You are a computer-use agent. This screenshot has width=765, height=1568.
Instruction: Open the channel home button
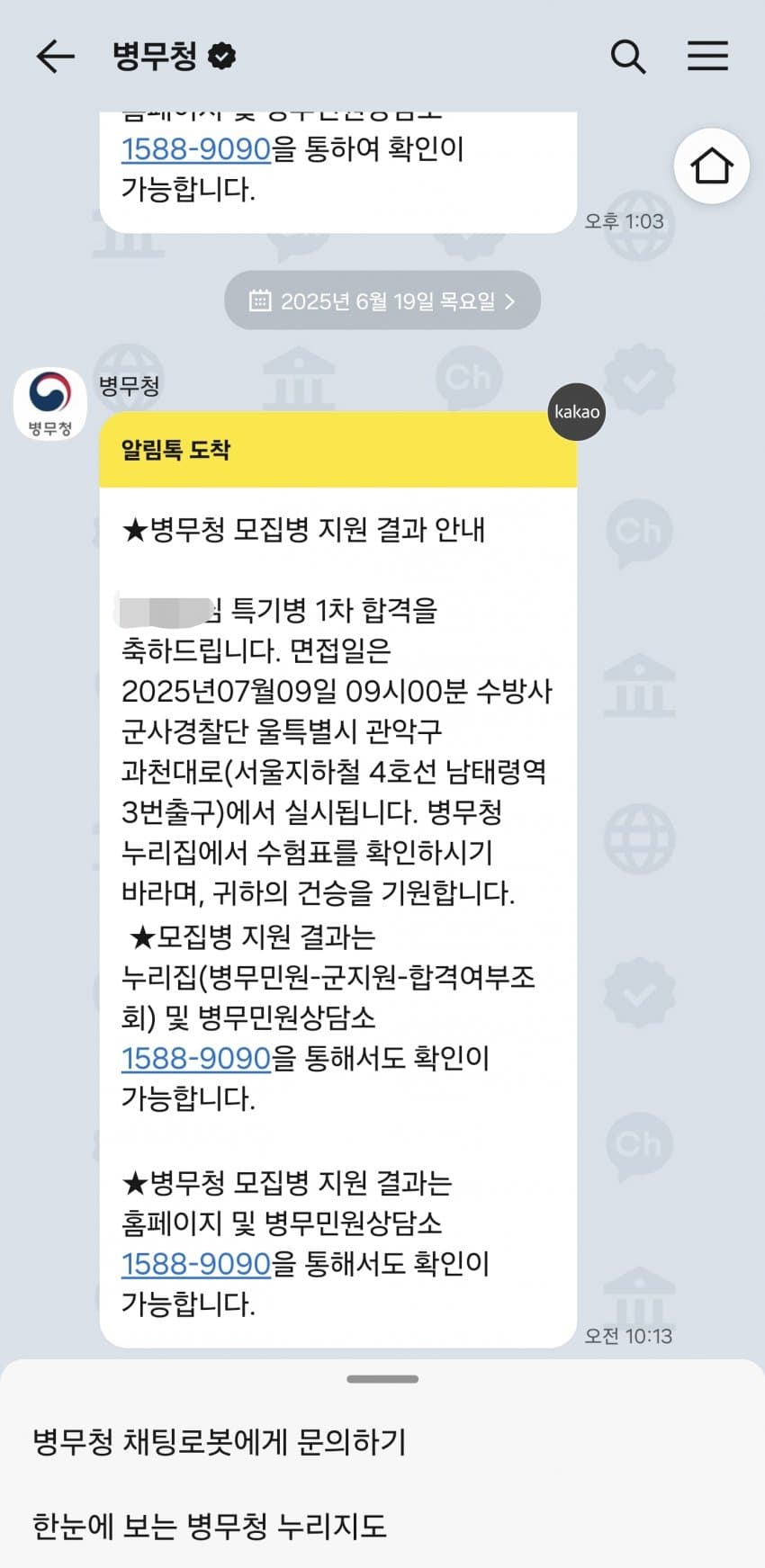tap(711, 166)
